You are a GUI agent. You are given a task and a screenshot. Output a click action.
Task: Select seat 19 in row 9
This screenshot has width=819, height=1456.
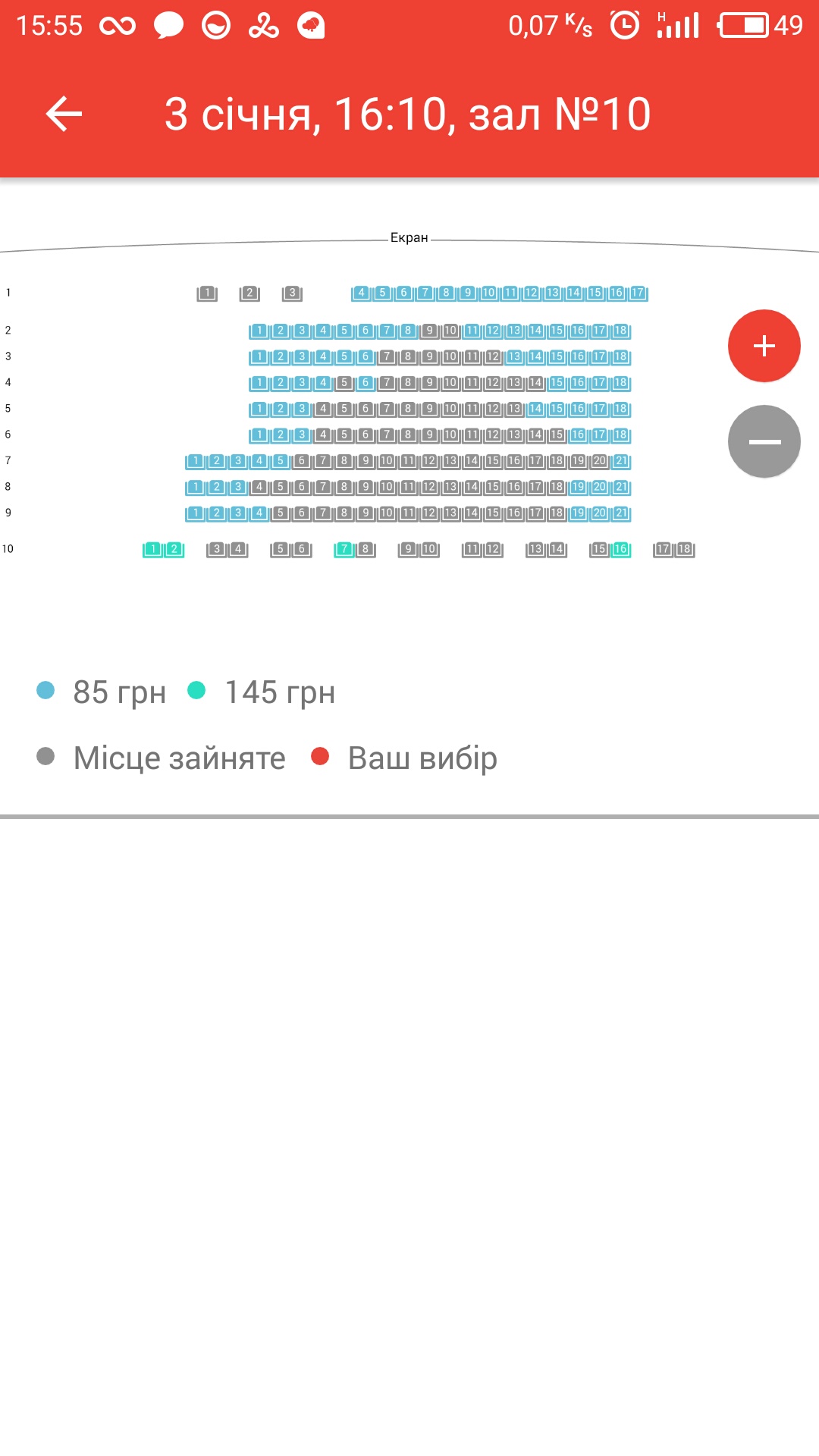pyautogui.click(x=578, y=513)
